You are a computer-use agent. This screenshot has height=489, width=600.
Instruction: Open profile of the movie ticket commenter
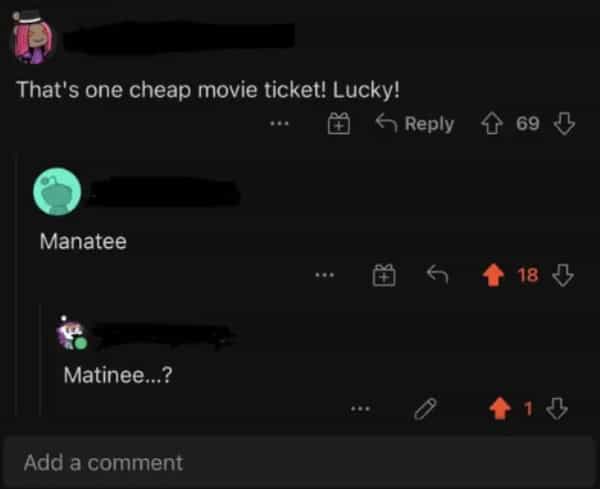[33, 39]
